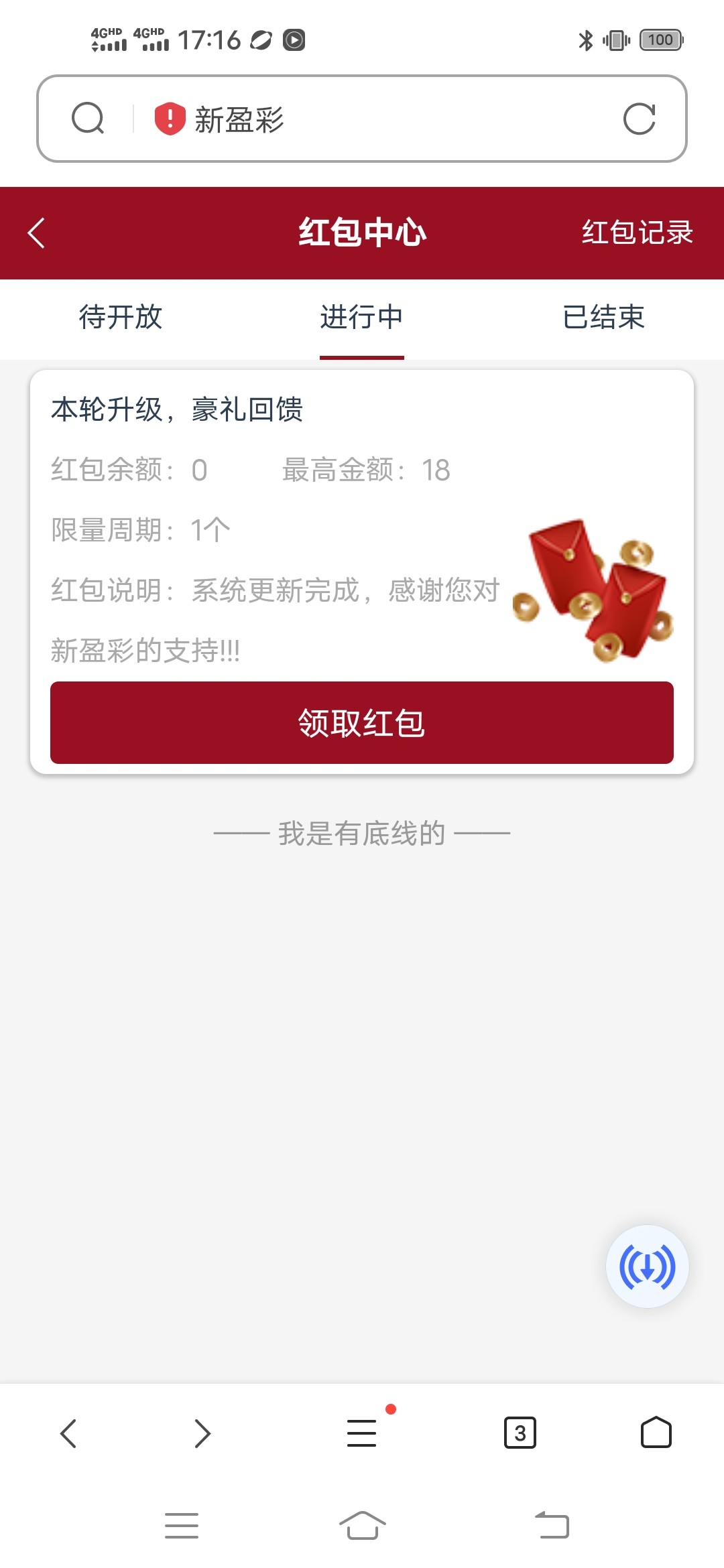Navigate forward in the browser toolbar
Viewport: 724px width, 1568px height.
[202, 1433]
